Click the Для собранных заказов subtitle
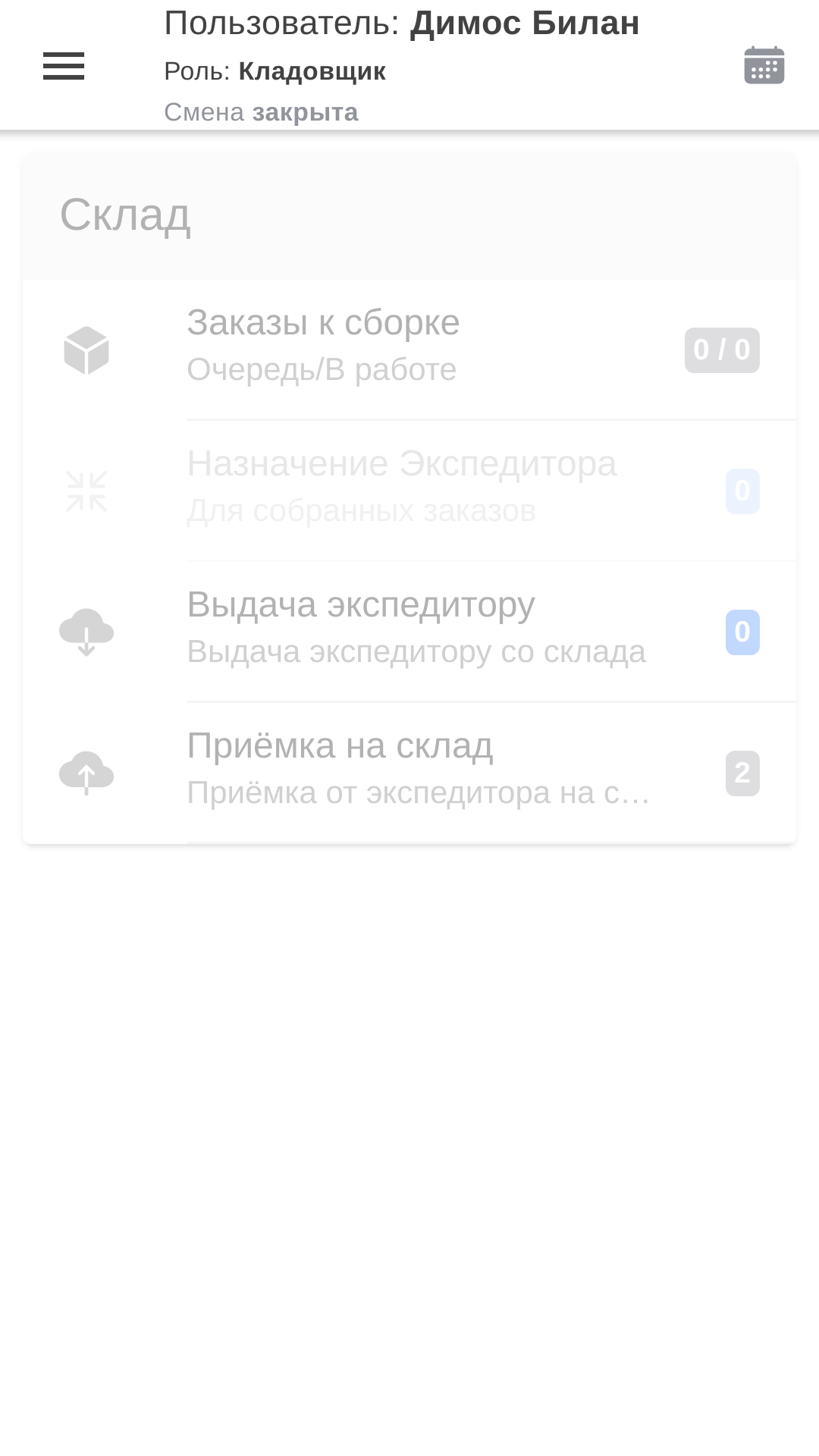The image size is (819, 1456). 362,510
